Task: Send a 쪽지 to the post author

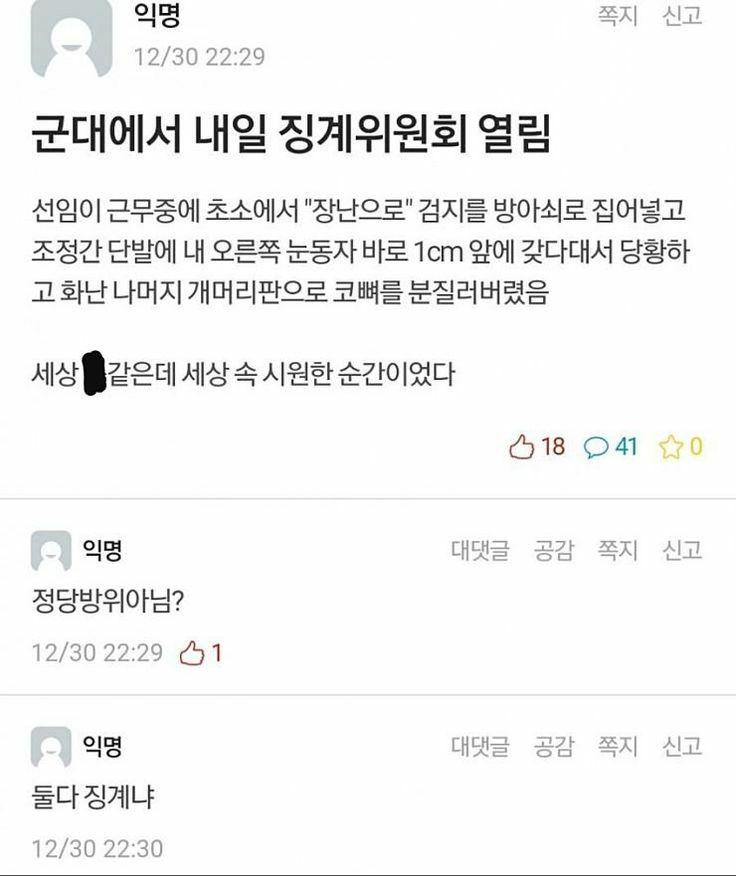Action: [617, 16]
